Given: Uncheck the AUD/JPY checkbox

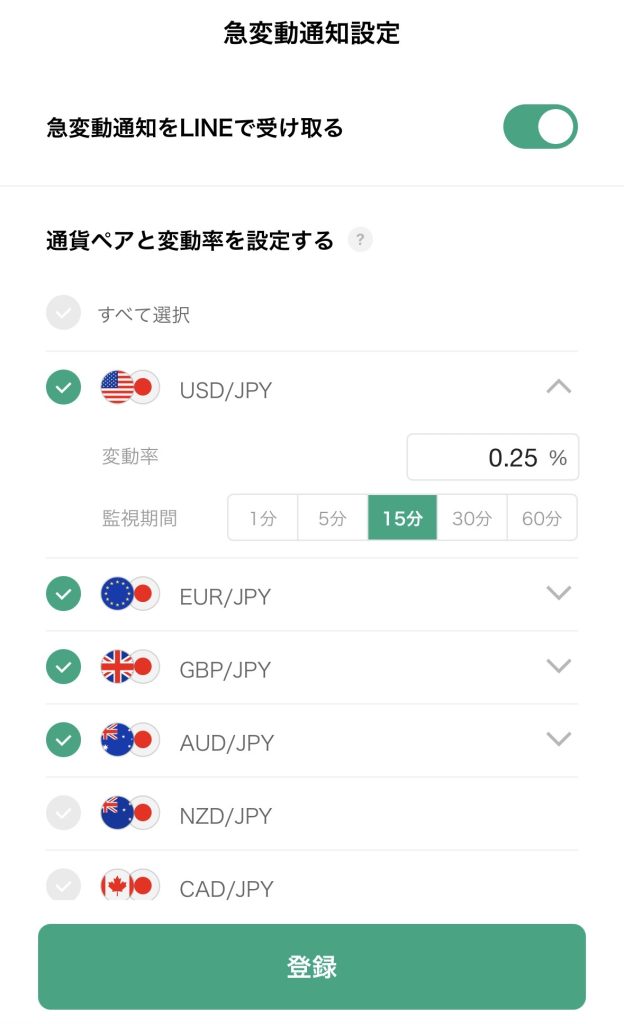Looking at the screenshot, I should point(63,741).
